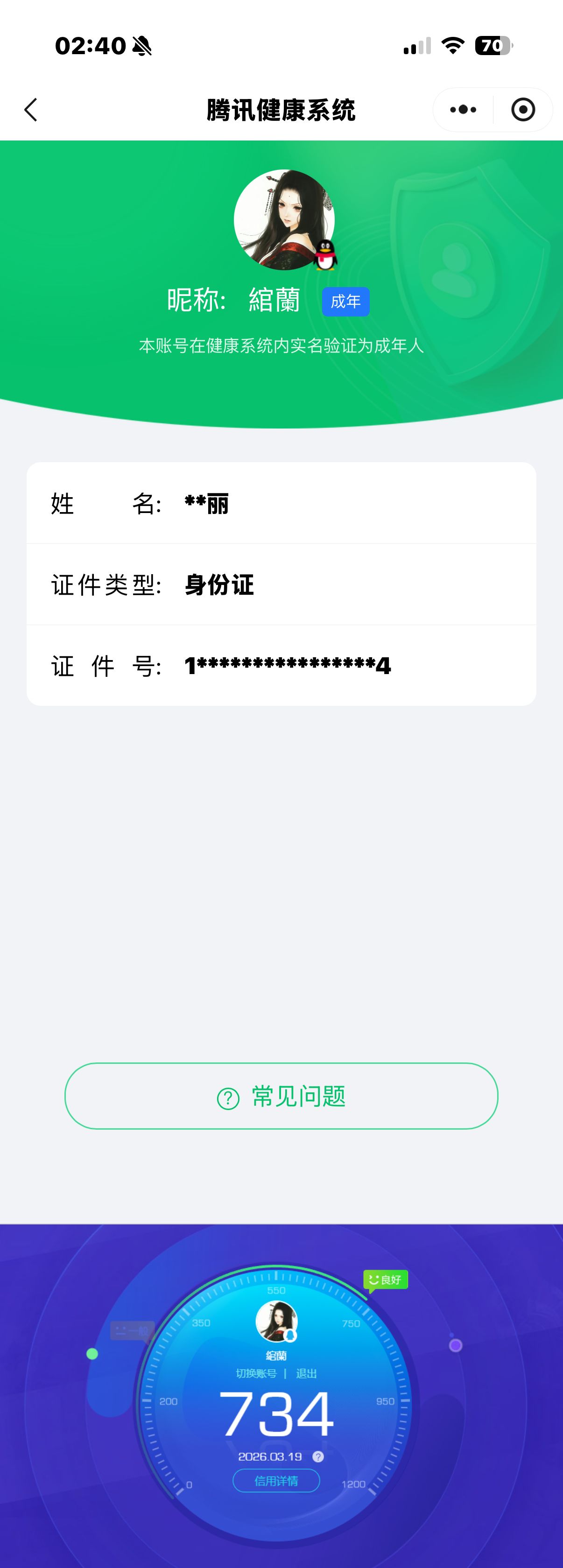Tap the masked ID number row
Image resolution: width=563 pixels, height=1568 pixels.
281,665
